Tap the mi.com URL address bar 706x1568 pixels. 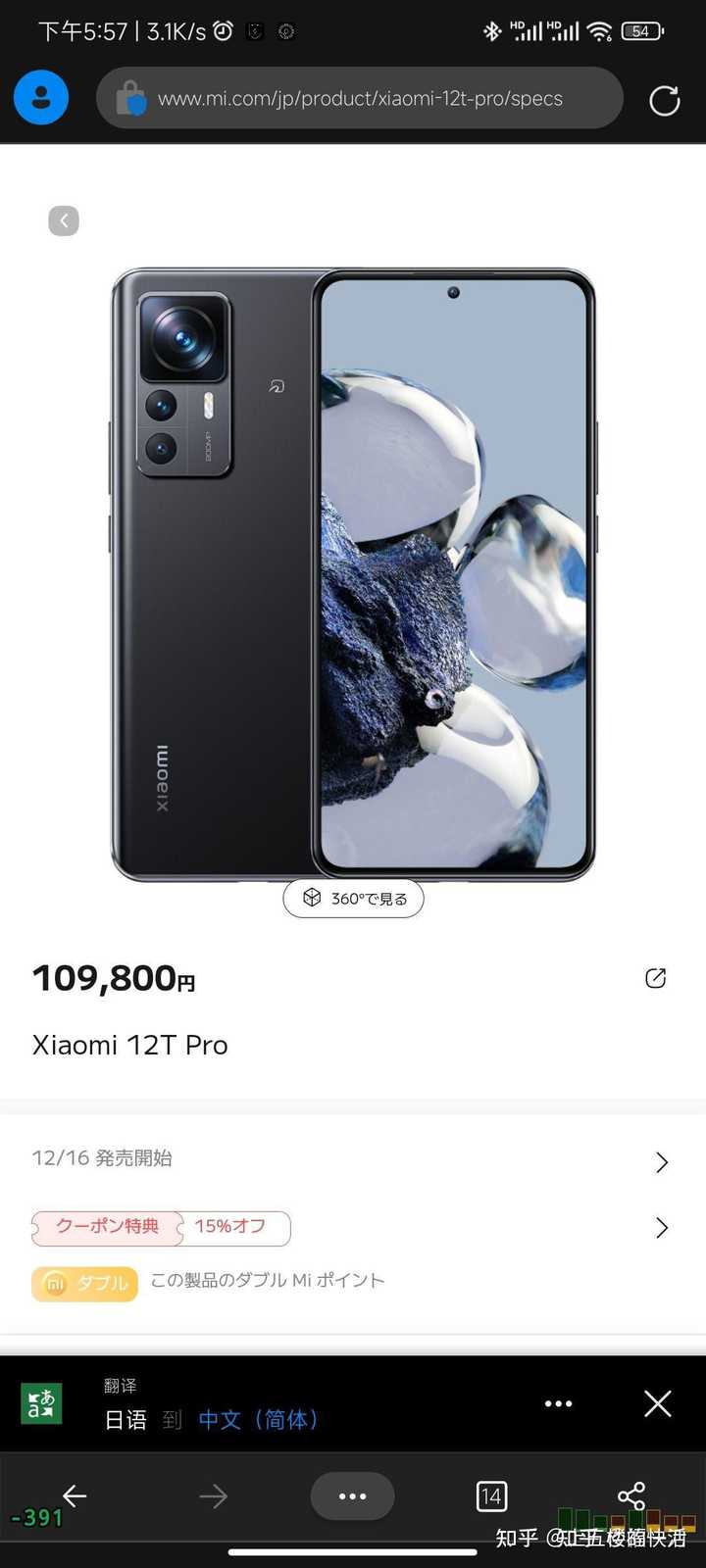pyautogui.click(x=360, y=98)
